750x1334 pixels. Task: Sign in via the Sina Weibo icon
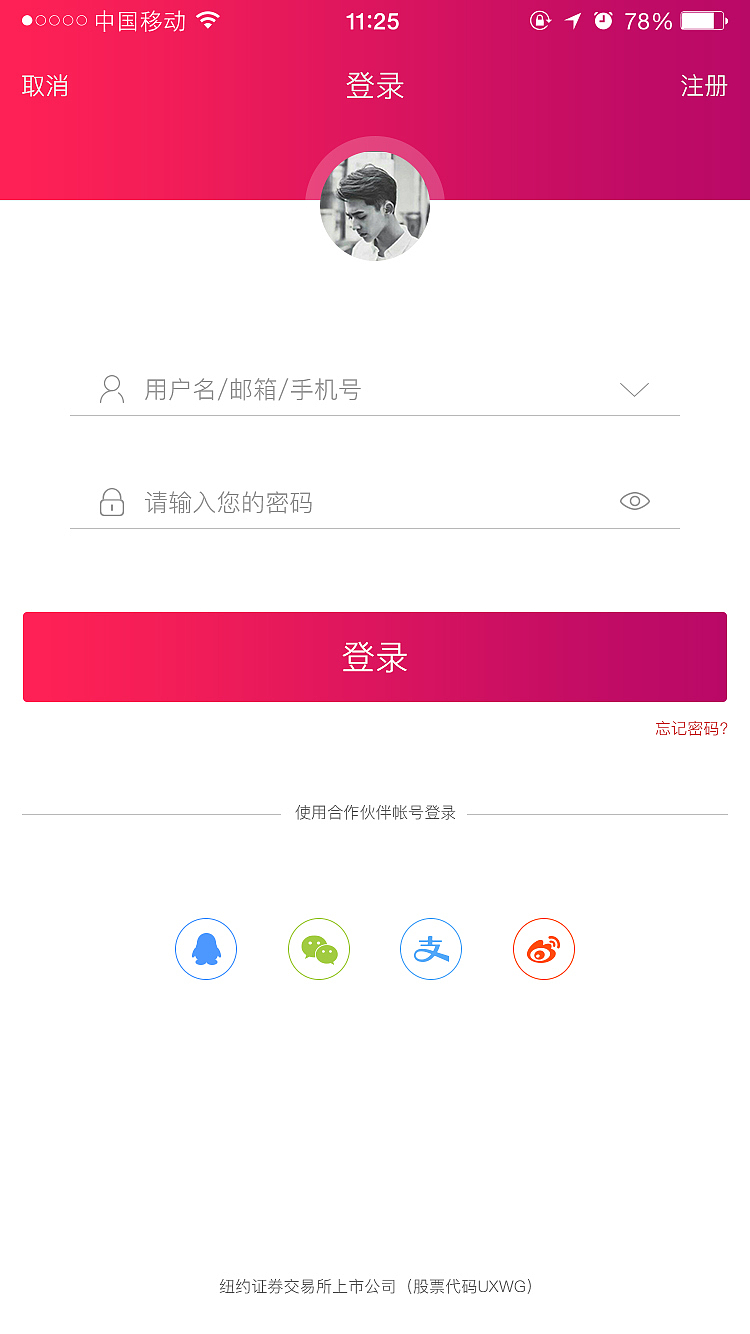coord(543,948)
